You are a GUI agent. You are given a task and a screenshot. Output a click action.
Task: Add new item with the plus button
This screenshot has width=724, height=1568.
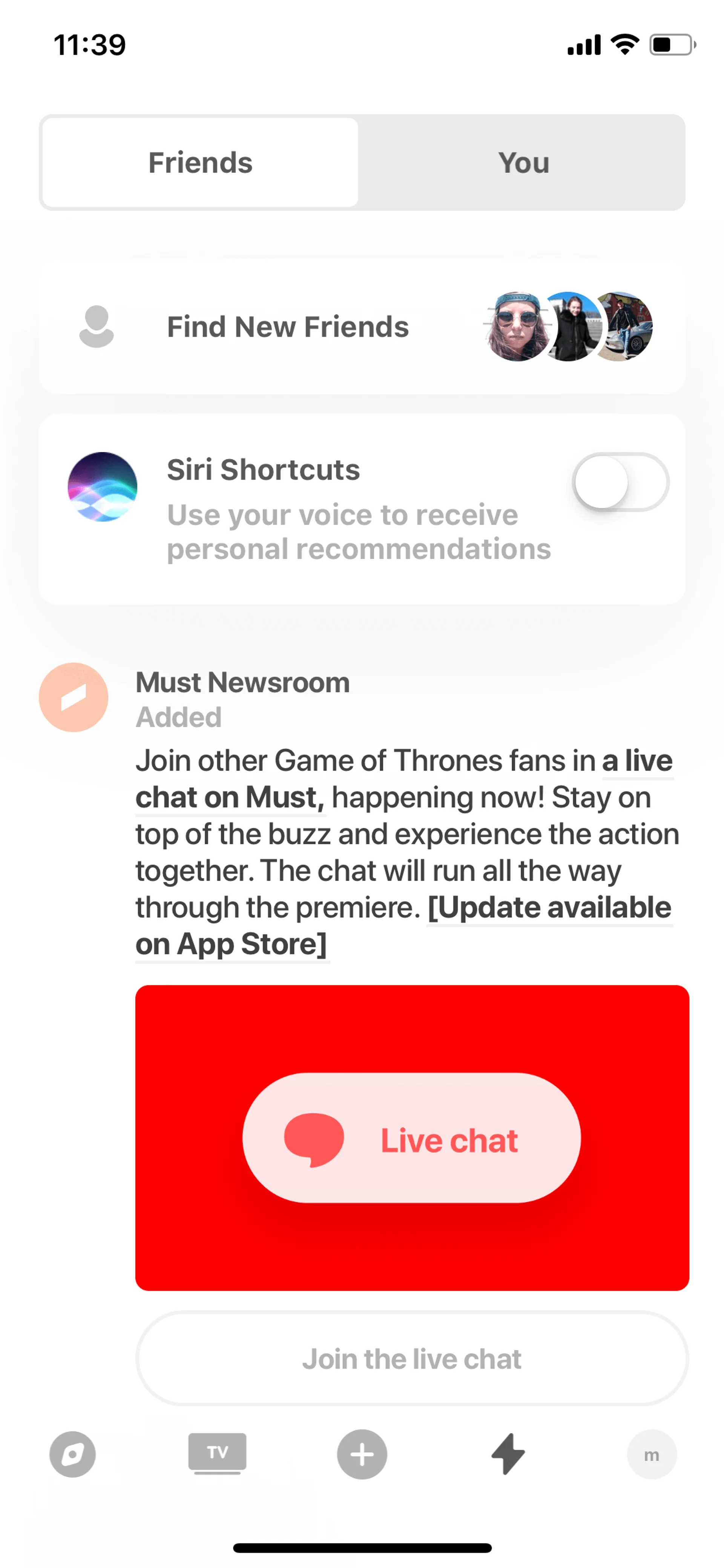tap(362, 1454)
